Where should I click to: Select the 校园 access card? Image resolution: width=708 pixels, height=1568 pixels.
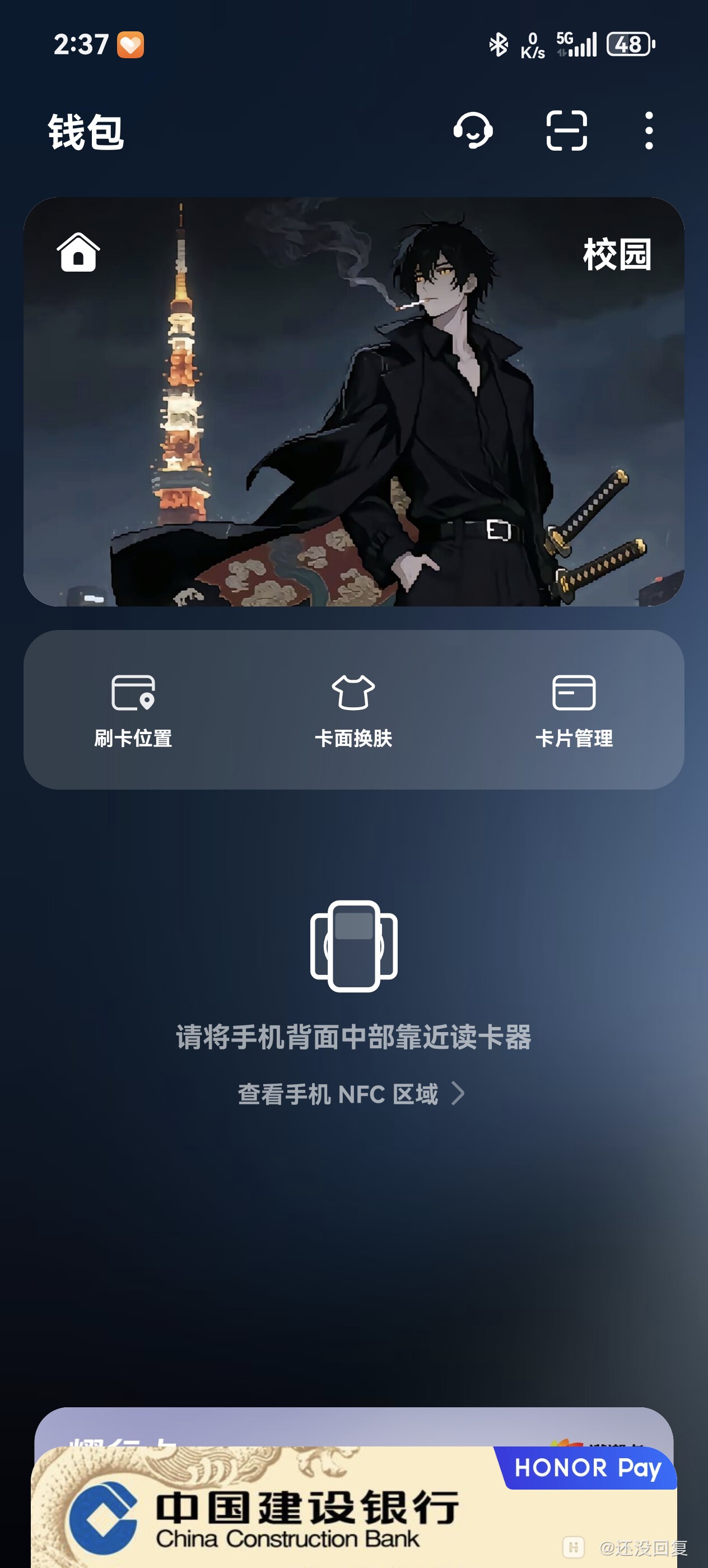click(353, 402)
